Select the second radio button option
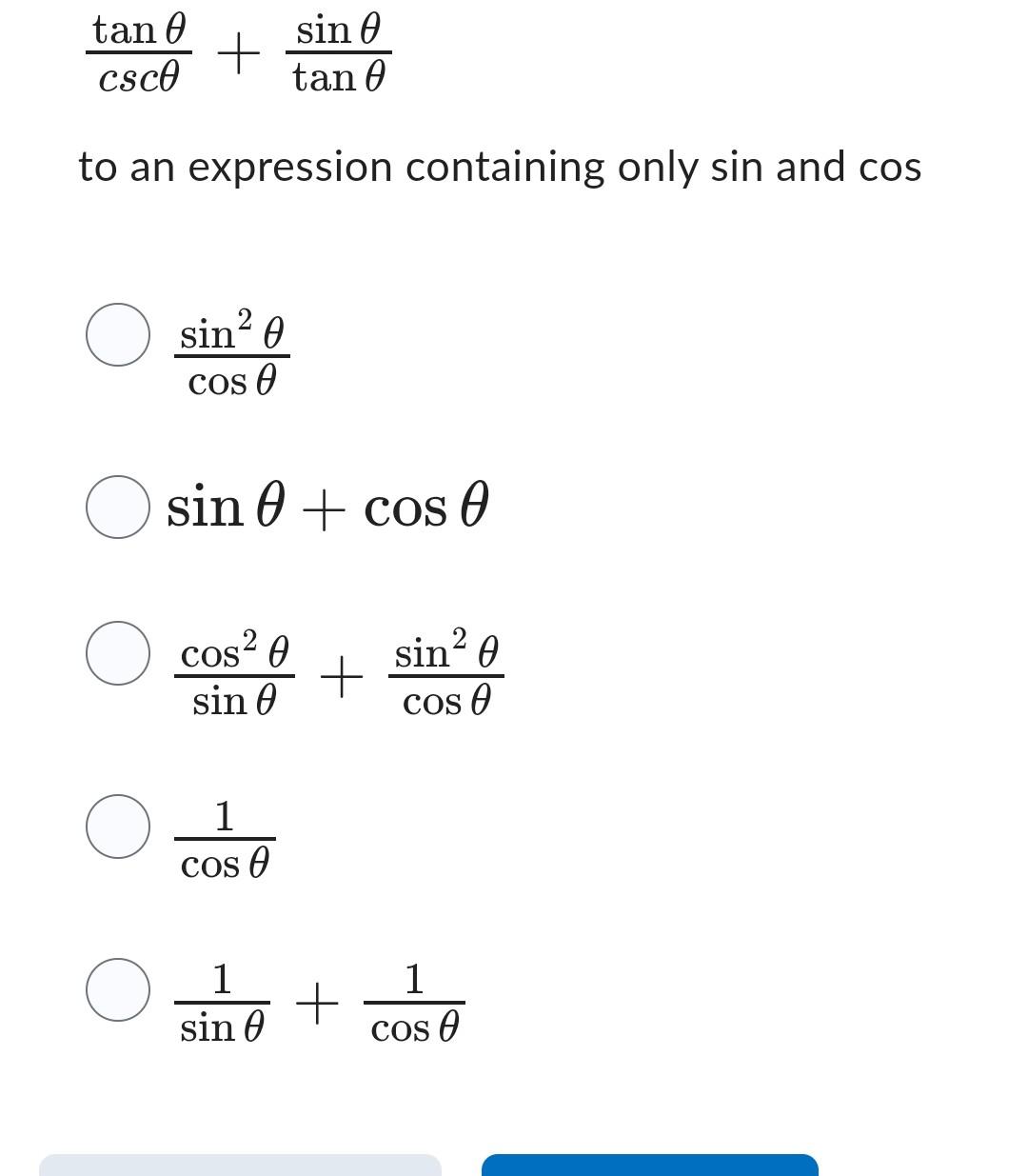The width and height of the screenshot is (1028, 1176). click(x=117, y=506)
